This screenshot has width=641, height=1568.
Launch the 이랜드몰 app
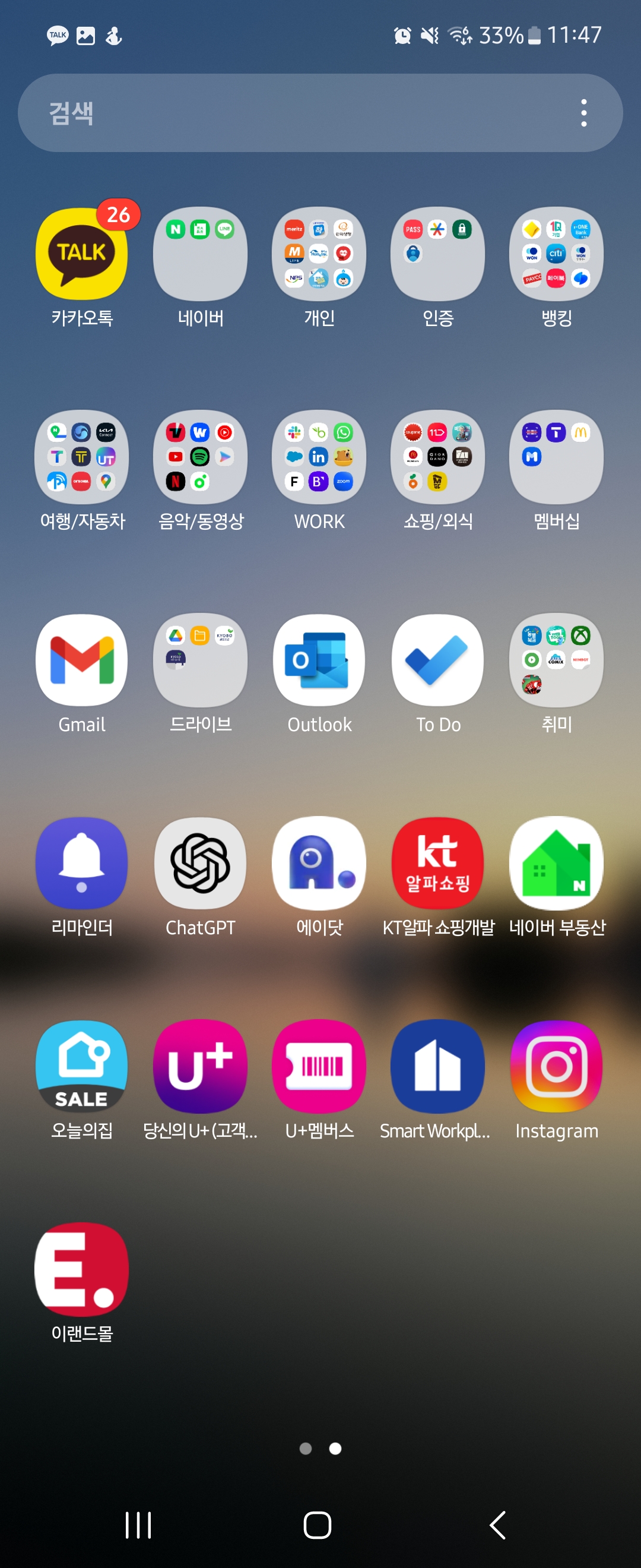tap(81, 1269)
